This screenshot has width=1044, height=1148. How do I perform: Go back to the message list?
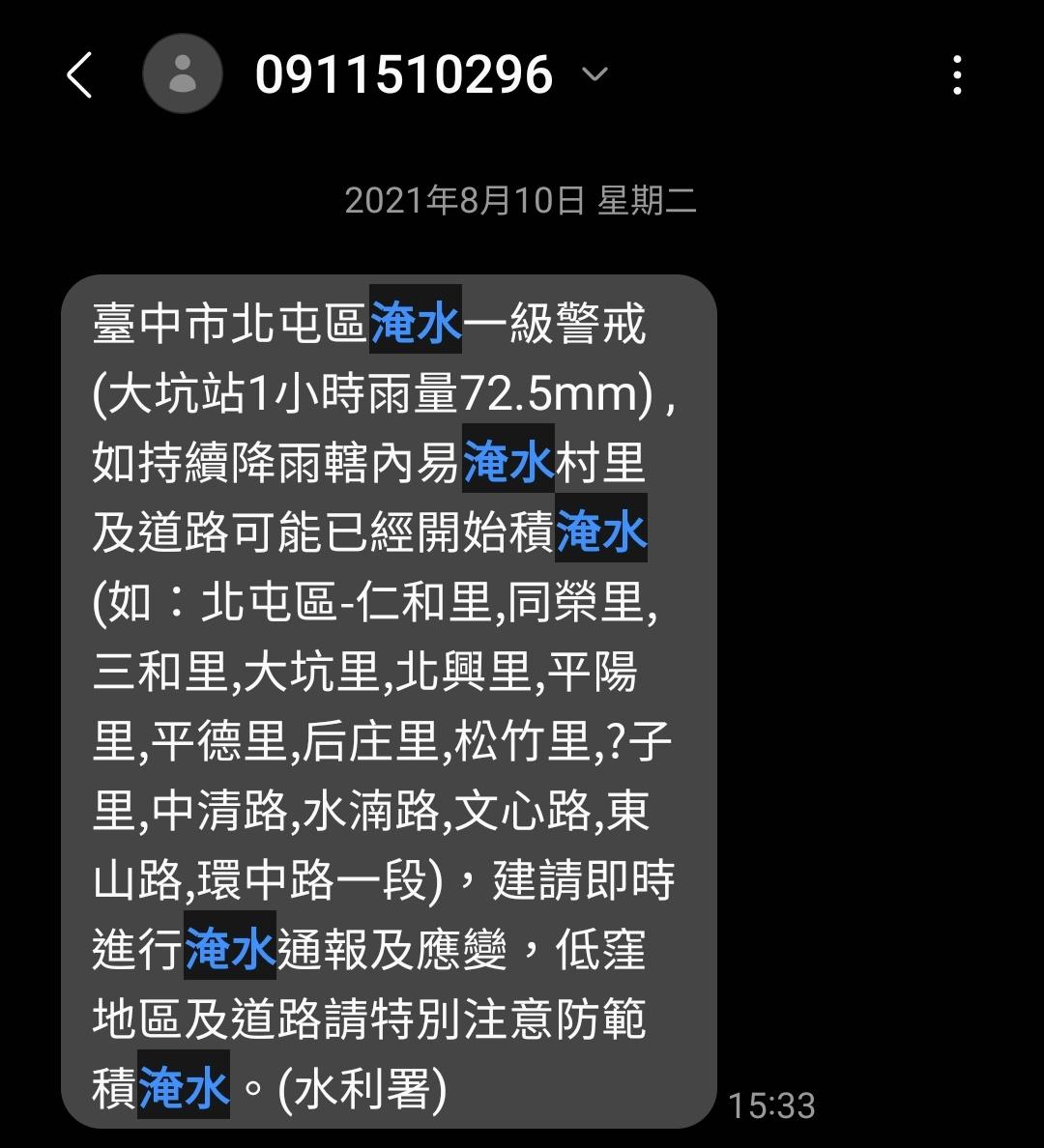click(79, 75)
